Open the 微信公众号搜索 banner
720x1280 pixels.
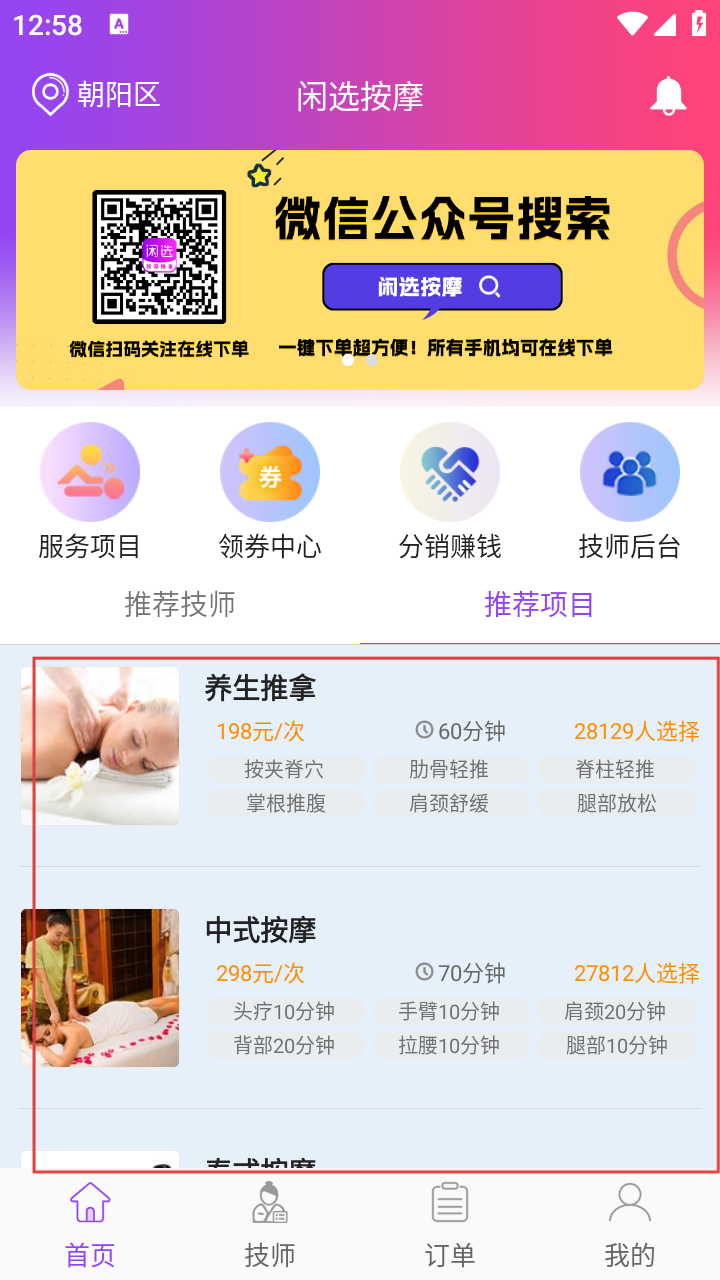(360, 269)
